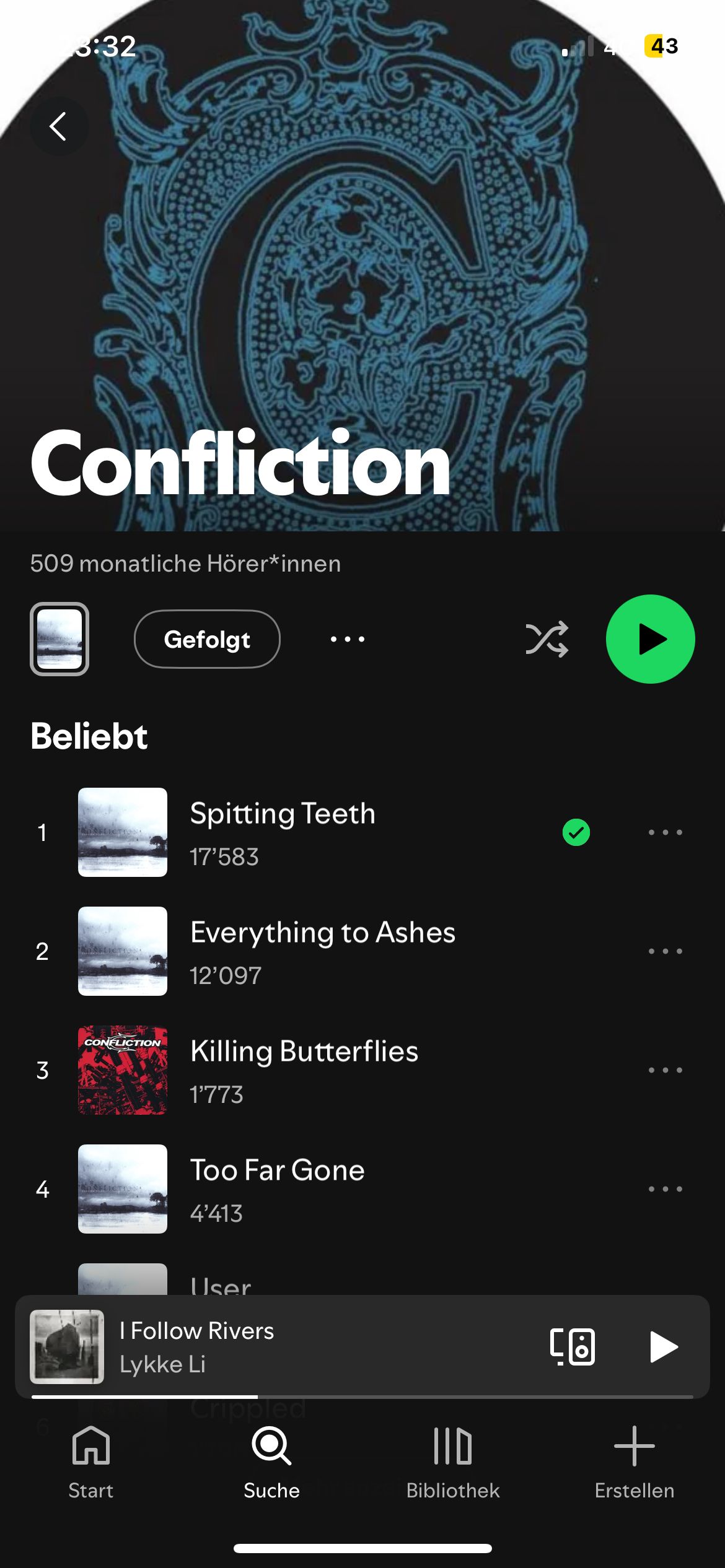This screenshot has height=1568, width=725.
Task: Open more options for Spitting Teeth
Action: (665, 832)
